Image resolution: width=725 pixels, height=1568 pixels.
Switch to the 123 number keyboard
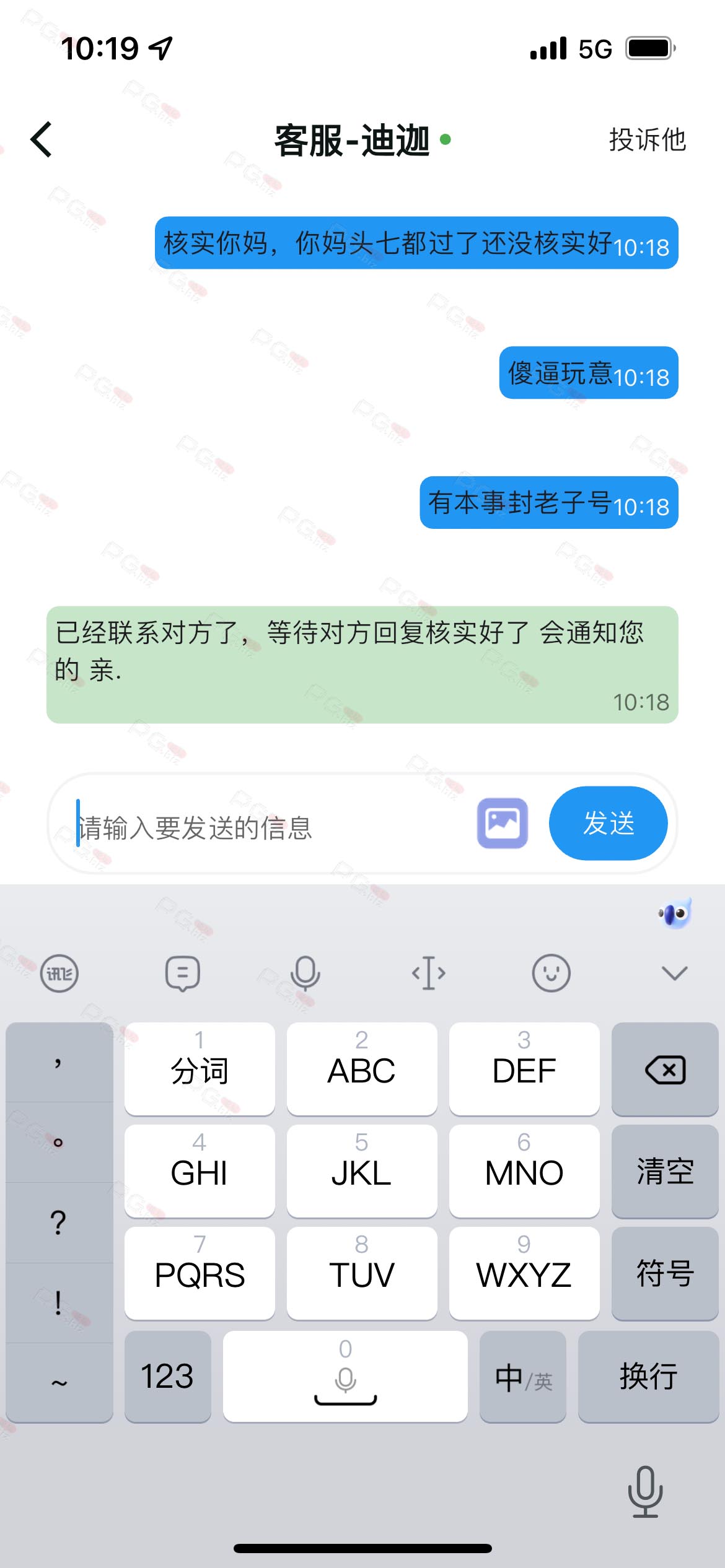pyautogui.click(x=168, y=1377)
